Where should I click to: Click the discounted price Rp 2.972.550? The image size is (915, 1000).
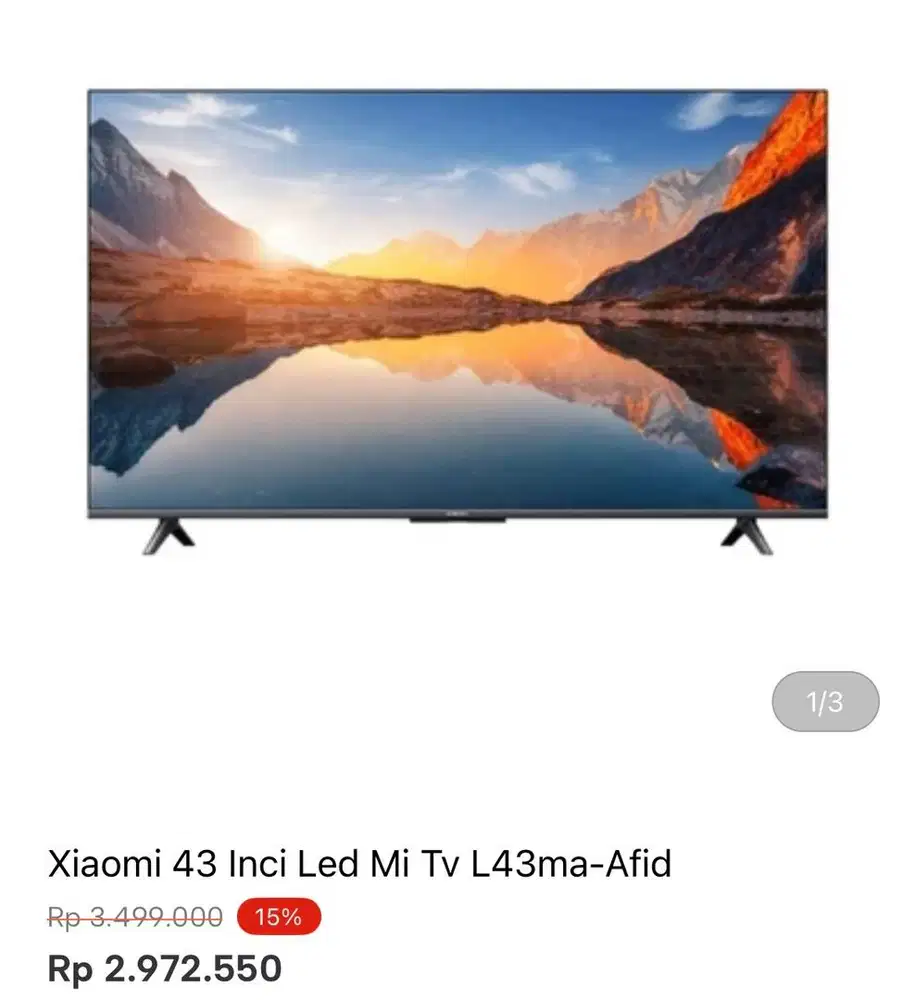166,967
